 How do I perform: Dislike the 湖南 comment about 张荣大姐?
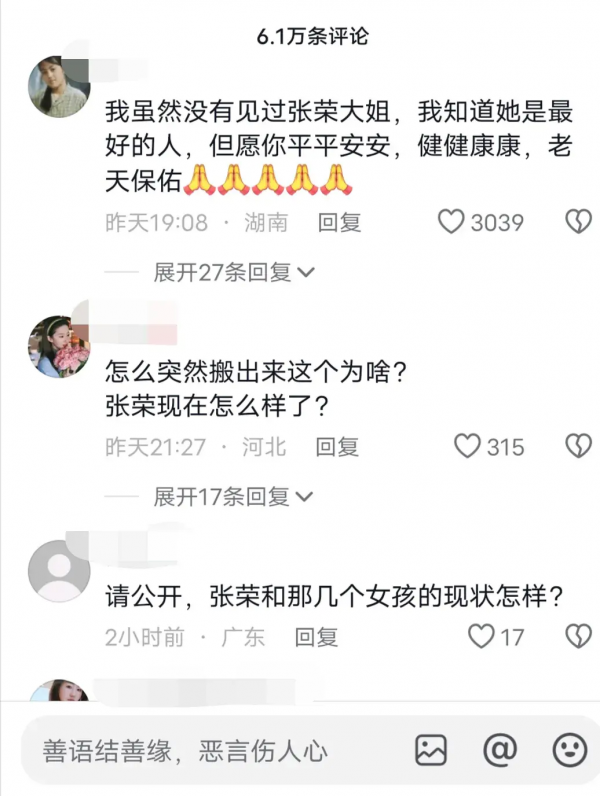click(578, 222)
